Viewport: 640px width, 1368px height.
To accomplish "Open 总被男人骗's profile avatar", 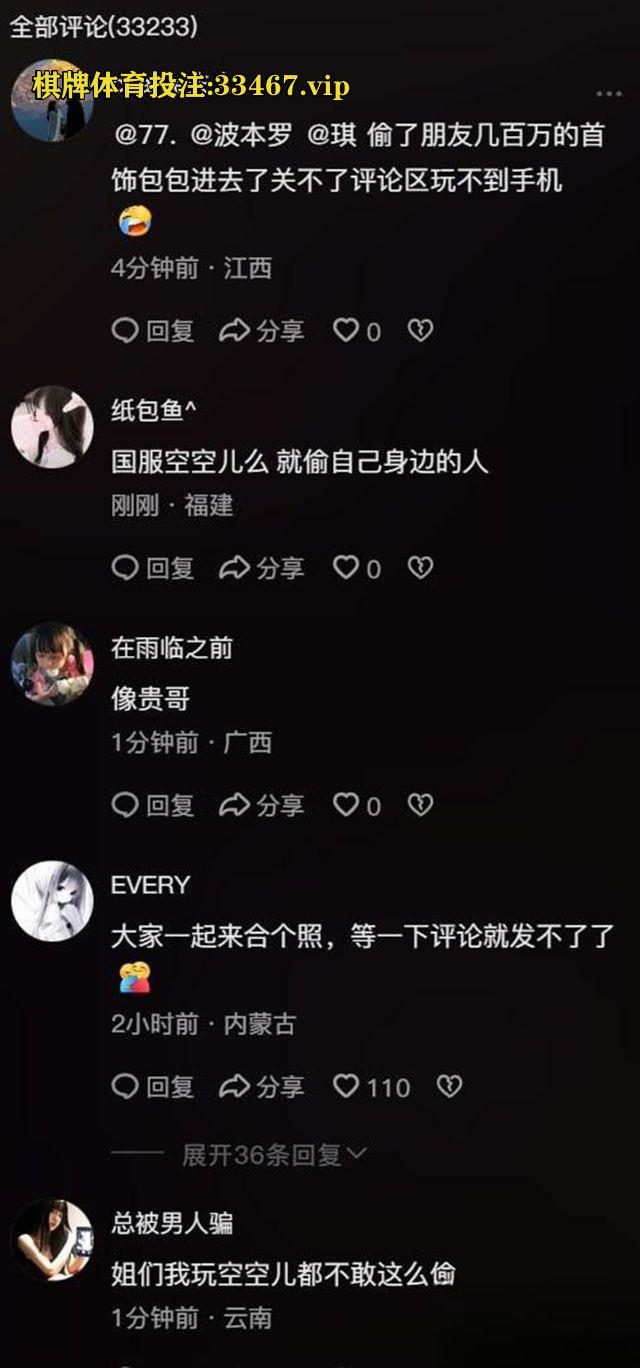I will click(52, 1239).
